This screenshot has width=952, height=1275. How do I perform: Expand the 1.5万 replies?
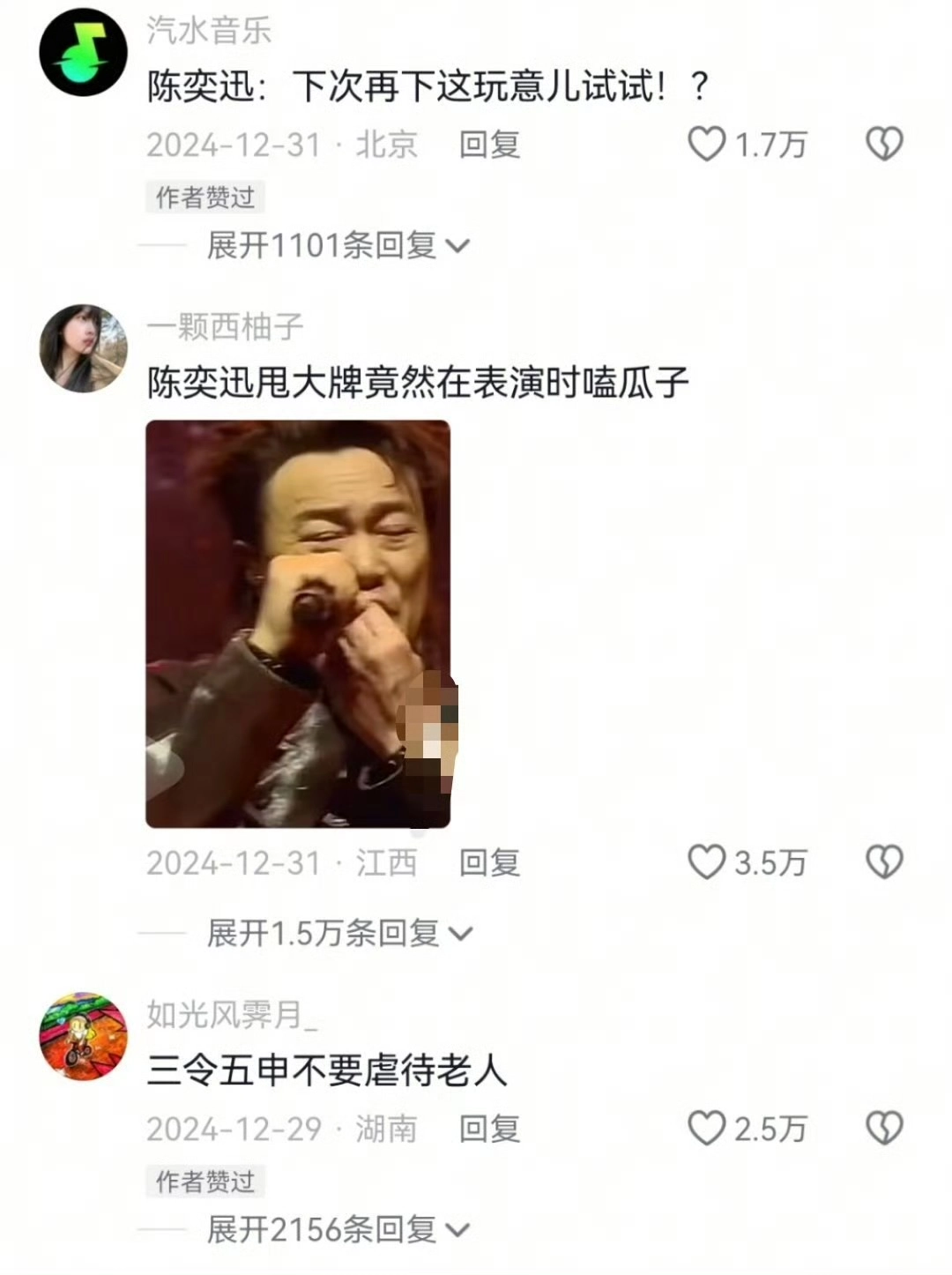(x=339, y=933)
